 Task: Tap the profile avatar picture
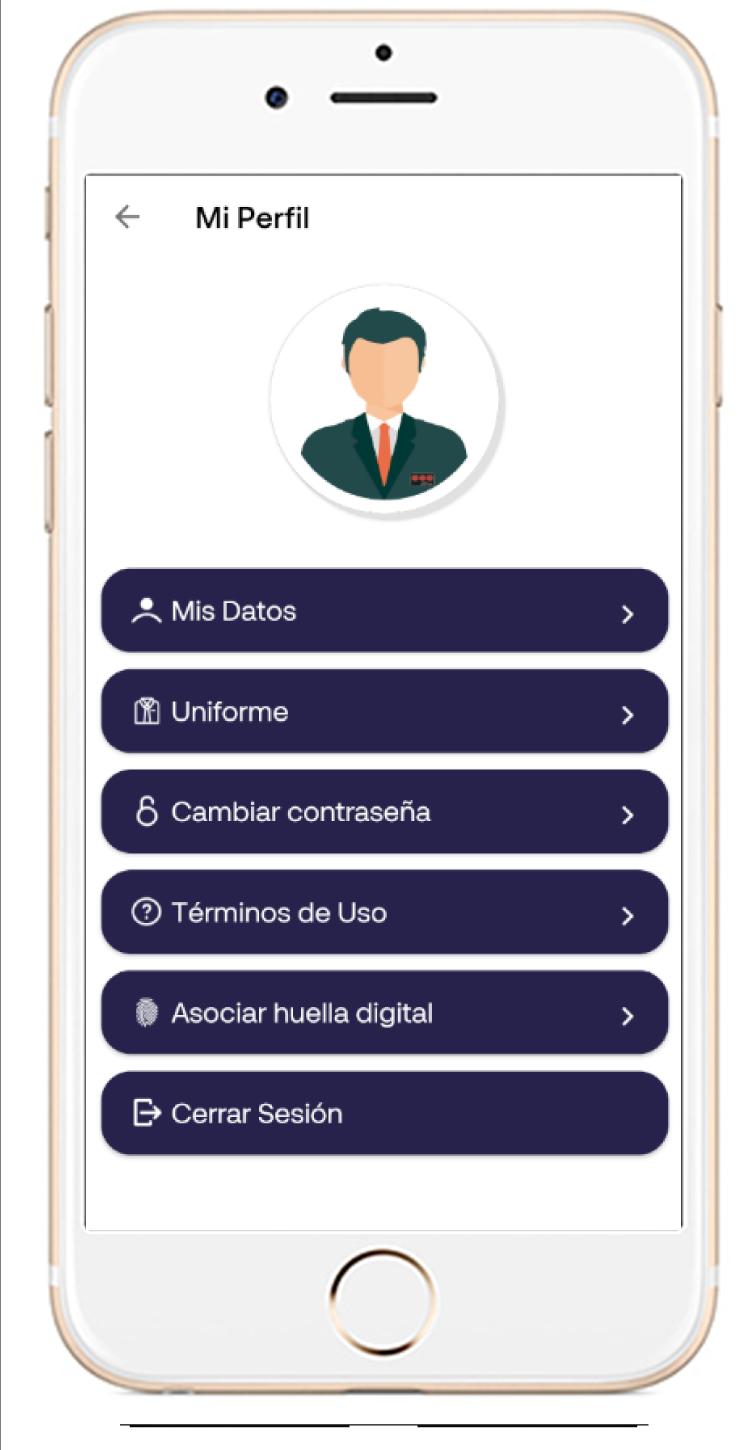click(x=385, y=400)
